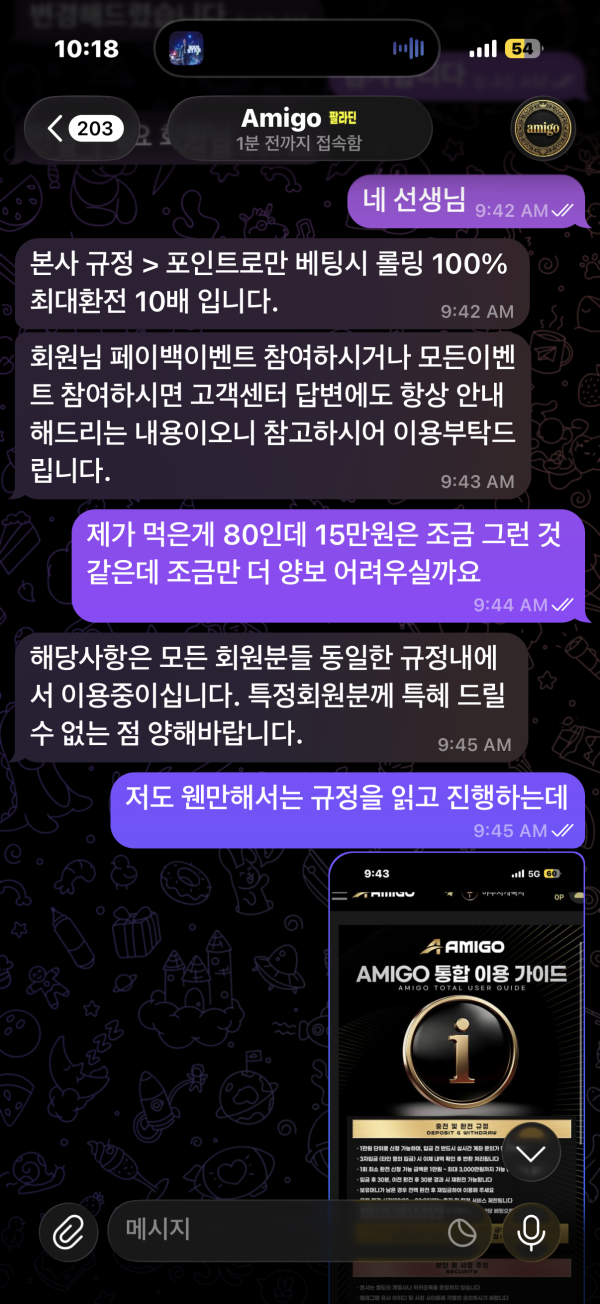
Task: Record a voice message with microphone
Action: click(x=531, y=1232)
